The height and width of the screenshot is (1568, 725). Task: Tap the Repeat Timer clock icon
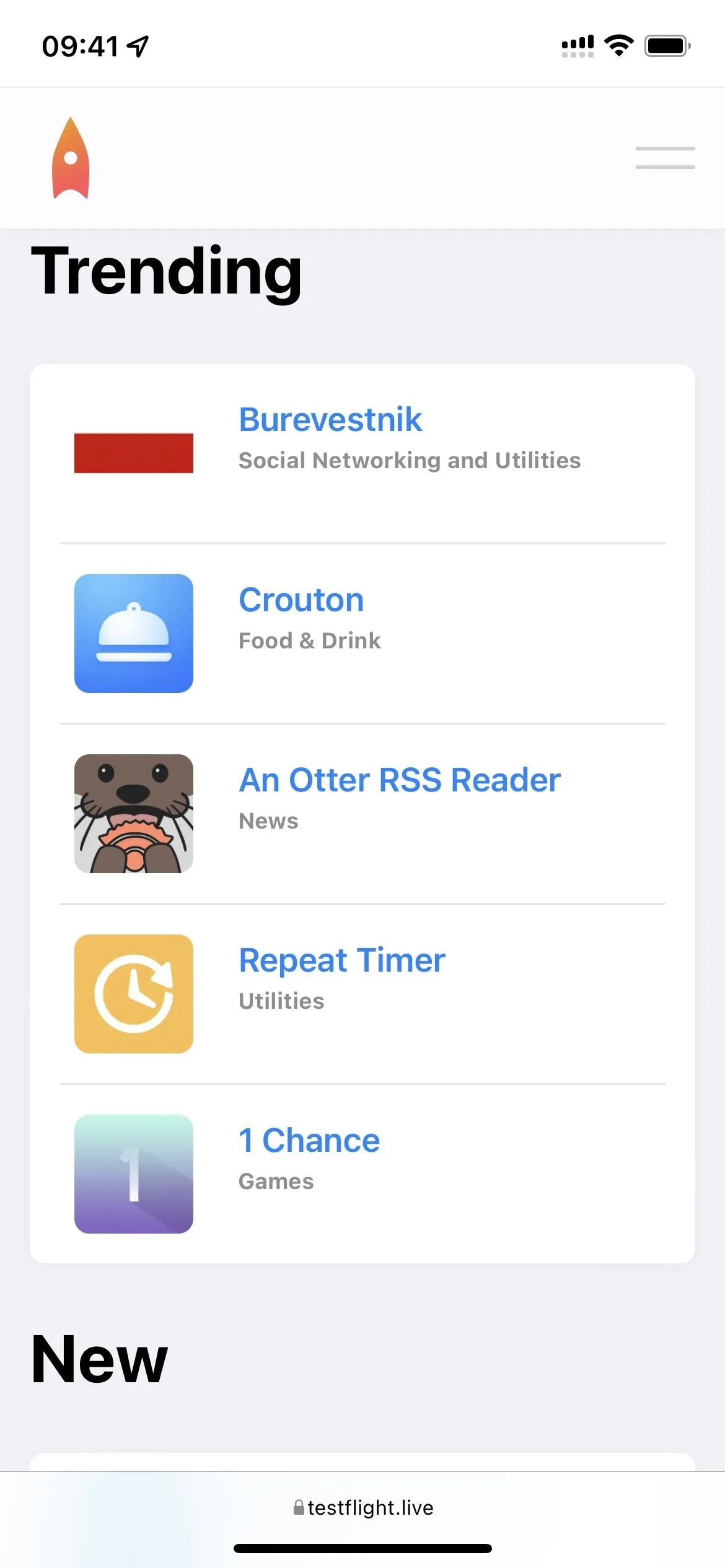tap(134, 994)
